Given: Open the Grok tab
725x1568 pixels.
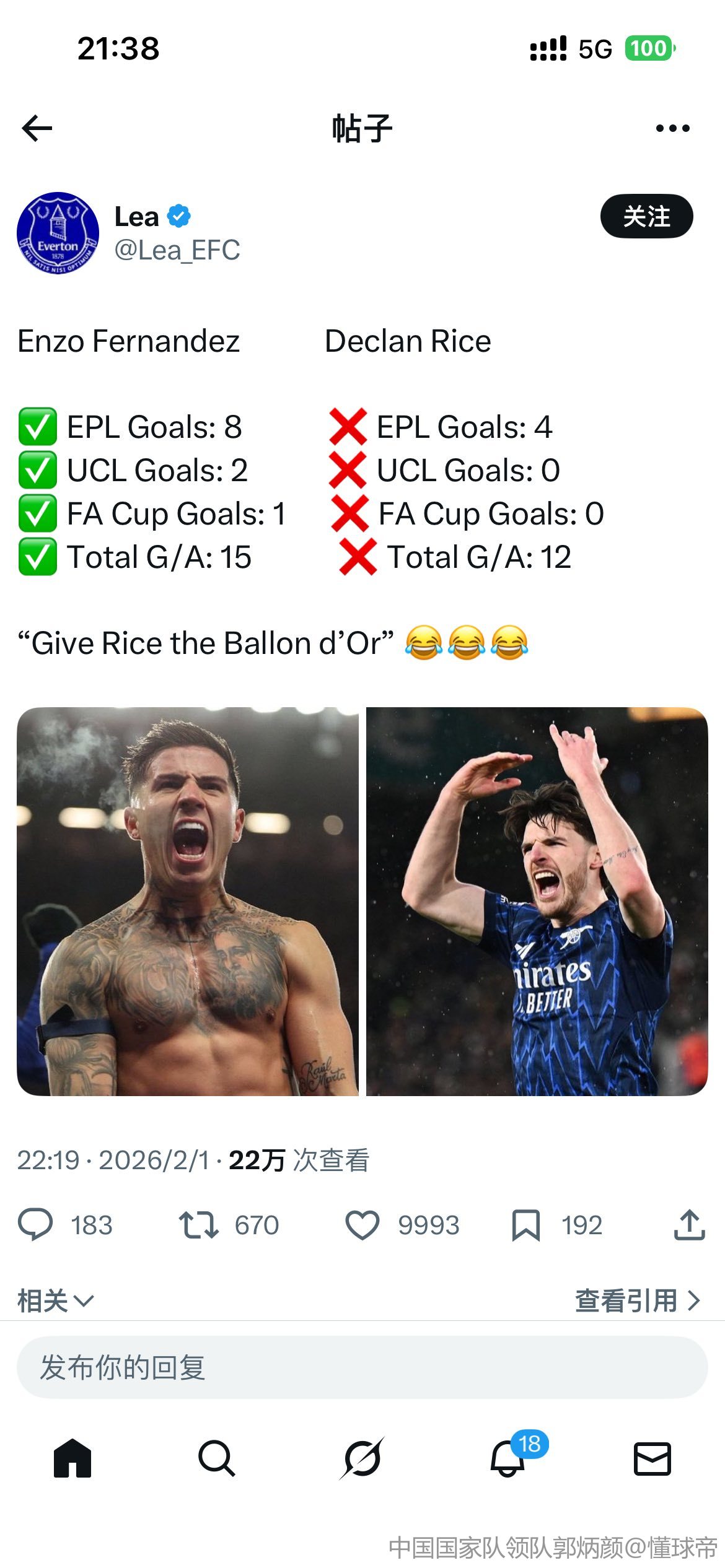Looking at the screenshot, I should tap(362, 1458).
